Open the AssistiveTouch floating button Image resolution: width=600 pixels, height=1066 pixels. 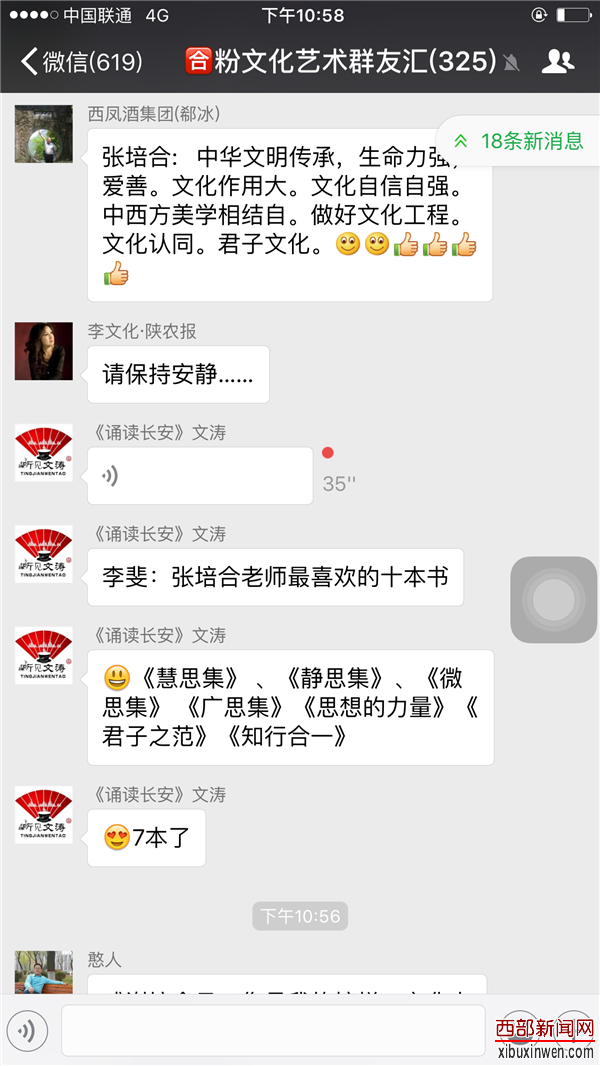click(x=553, y=600)
